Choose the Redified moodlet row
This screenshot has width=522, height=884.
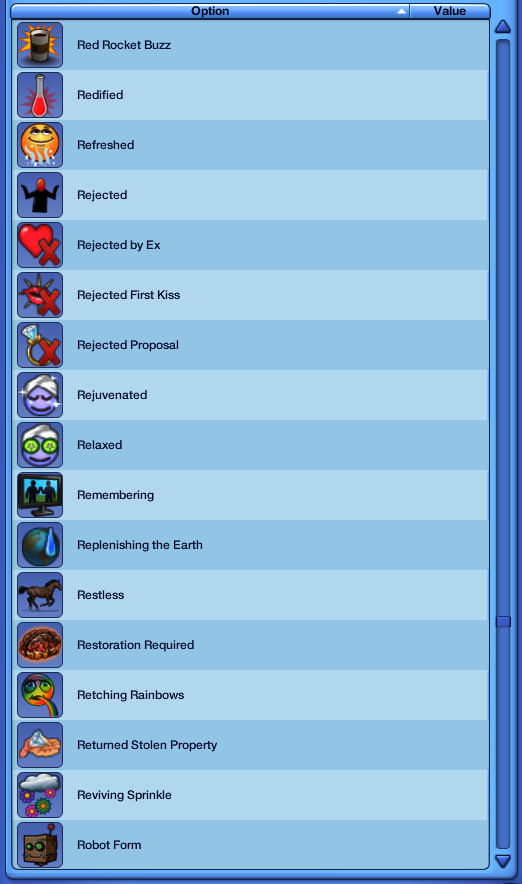pos(250,95)
